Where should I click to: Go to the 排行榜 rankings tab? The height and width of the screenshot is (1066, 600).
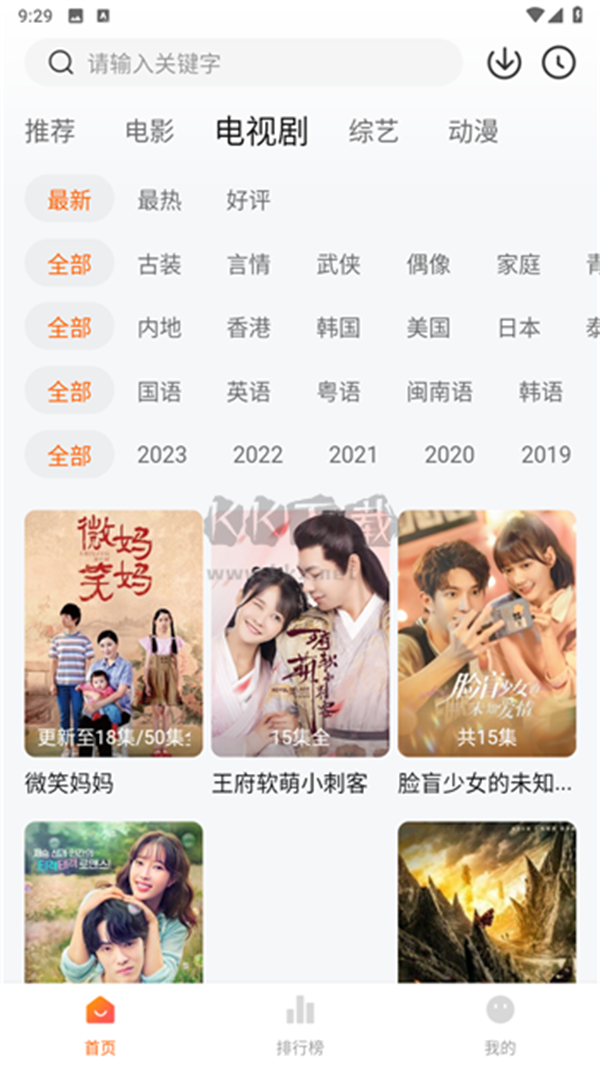300,1024
